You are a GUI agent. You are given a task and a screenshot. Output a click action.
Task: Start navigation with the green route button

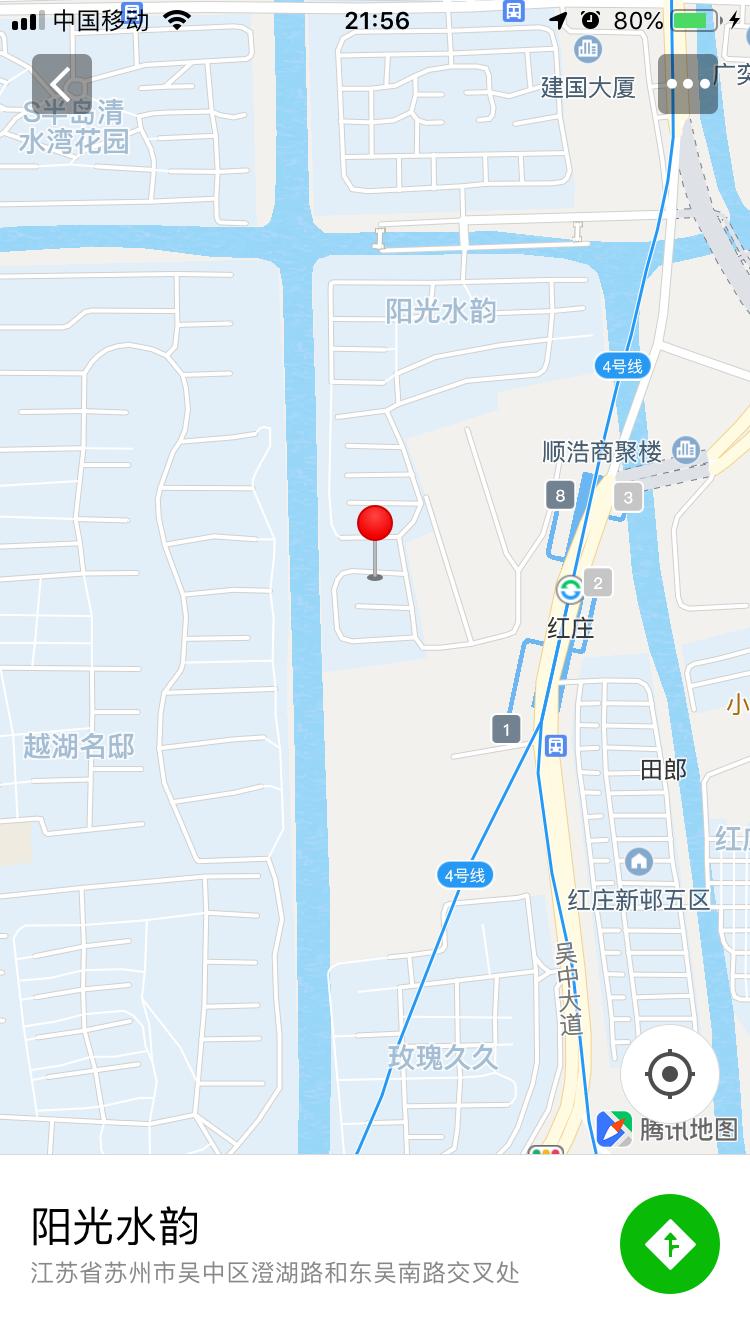[669, 1243]
